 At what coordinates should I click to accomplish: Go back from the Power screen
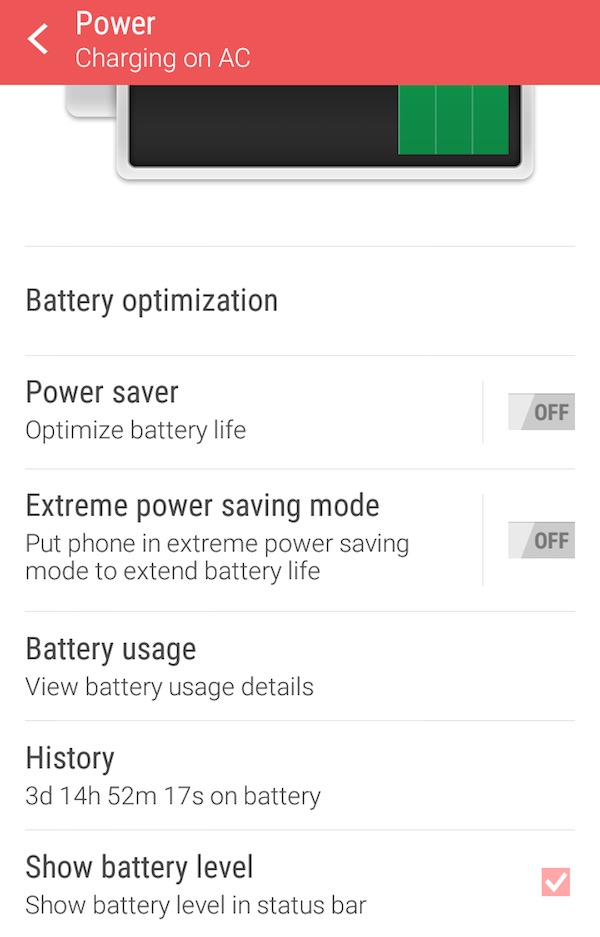38,41
